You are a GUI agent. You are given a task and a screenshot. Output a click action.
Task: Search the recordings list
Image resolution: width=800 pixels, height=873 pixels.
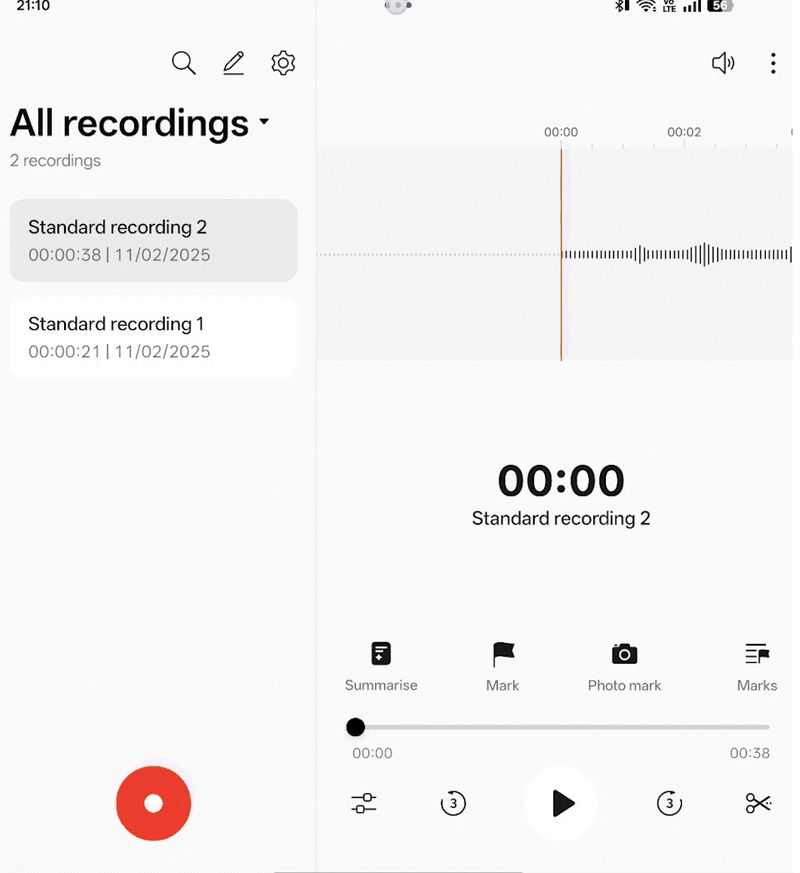tap(183, 63)
